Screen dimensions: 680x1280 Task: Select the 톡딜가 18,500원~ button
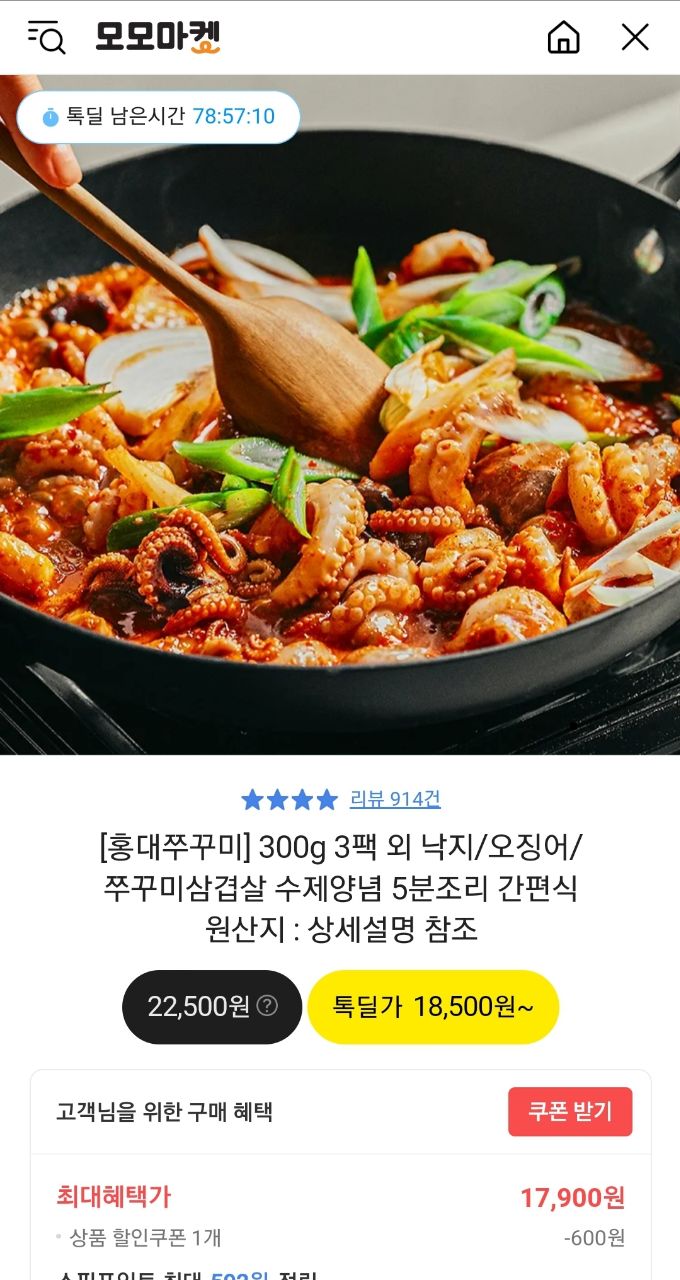point(432,1006)
